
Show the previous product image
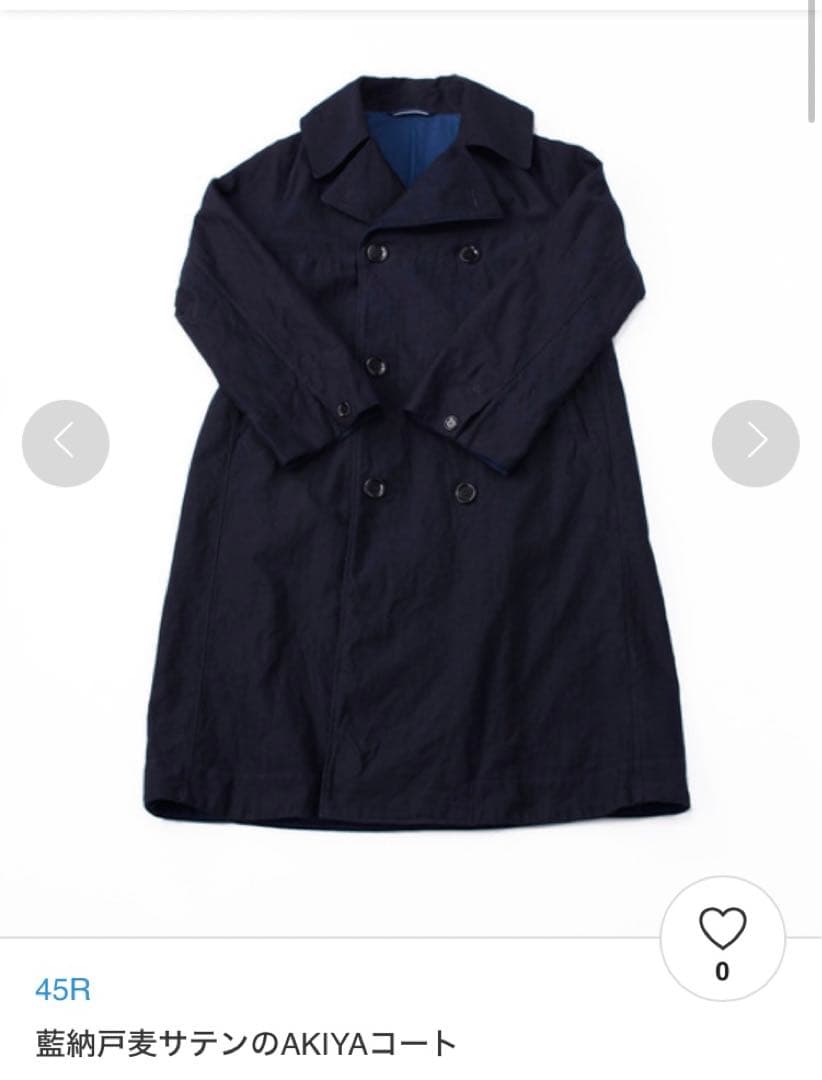click(x=65, y=443)
